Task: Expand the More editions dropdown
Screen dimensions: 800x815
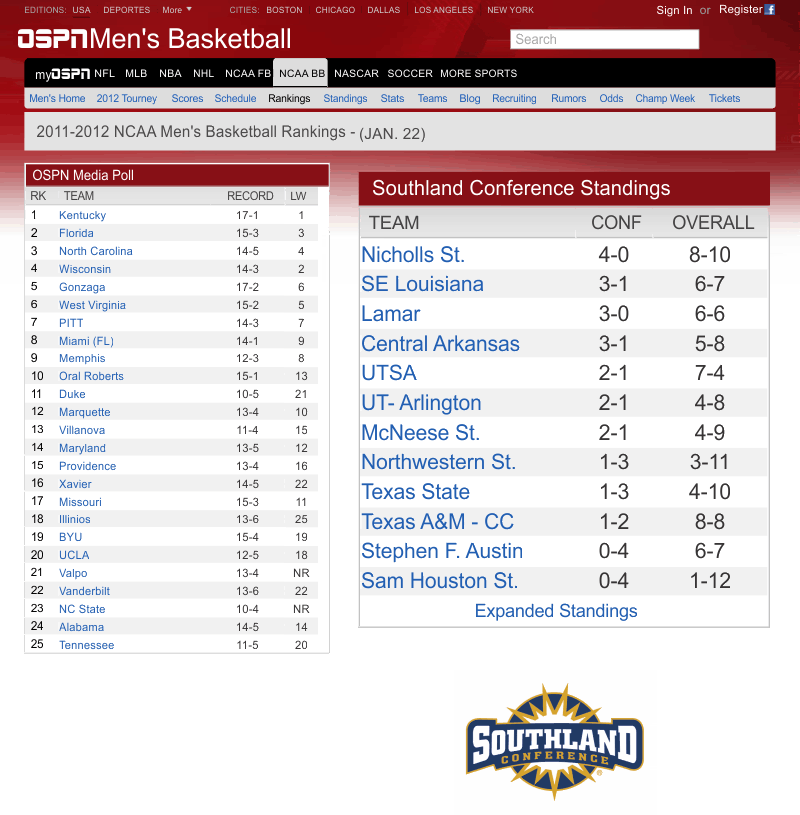Action: 176,10
